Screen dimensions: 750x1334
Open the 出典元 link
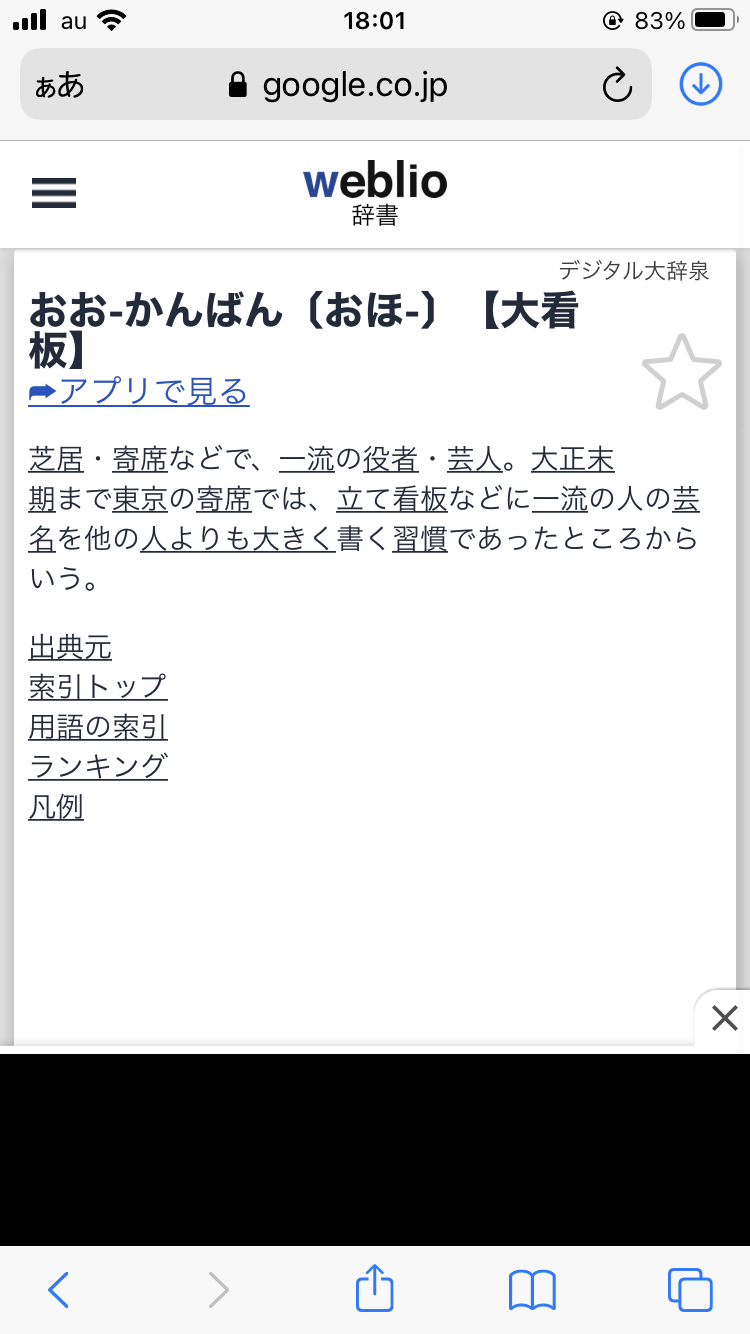(70, 647)
